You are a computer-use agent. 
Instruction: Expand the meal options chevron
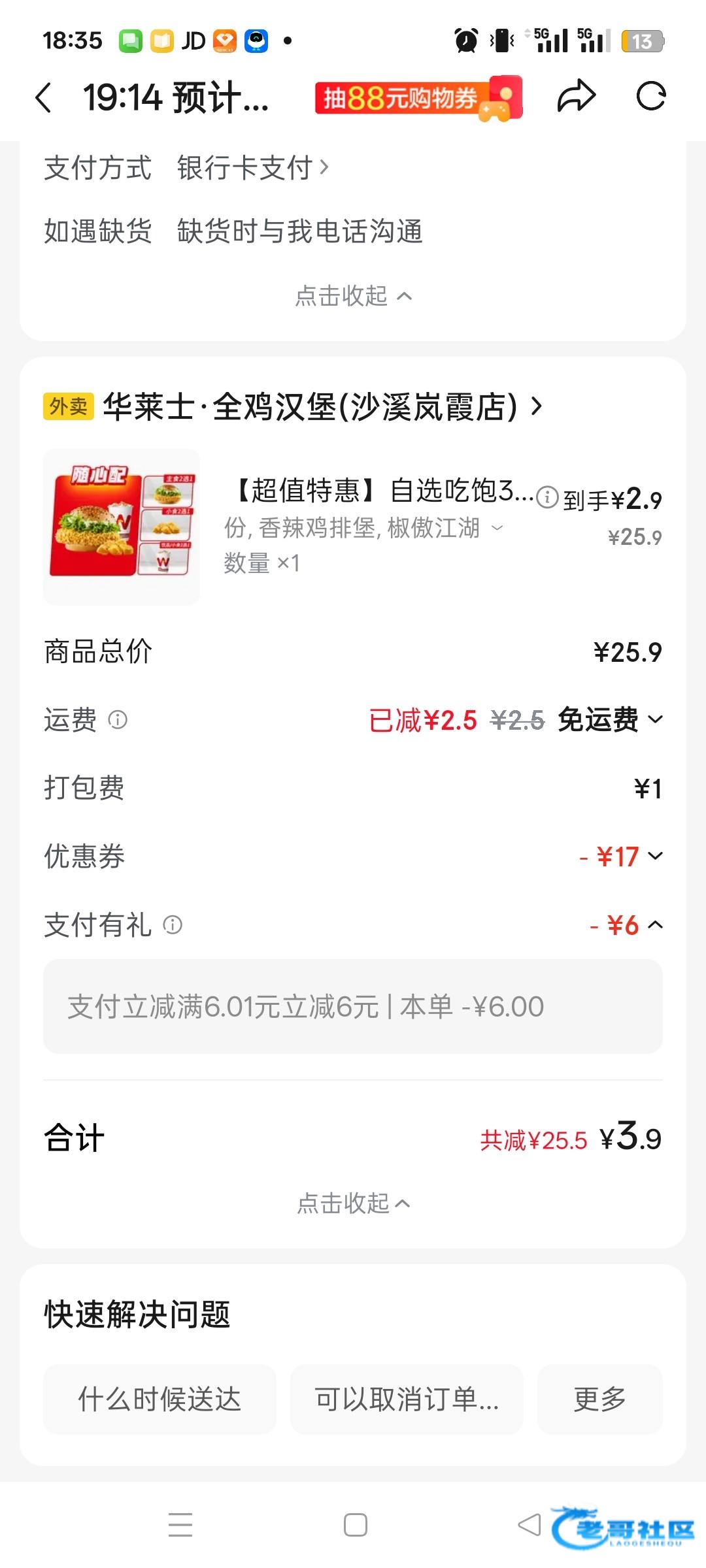[497, 527]
